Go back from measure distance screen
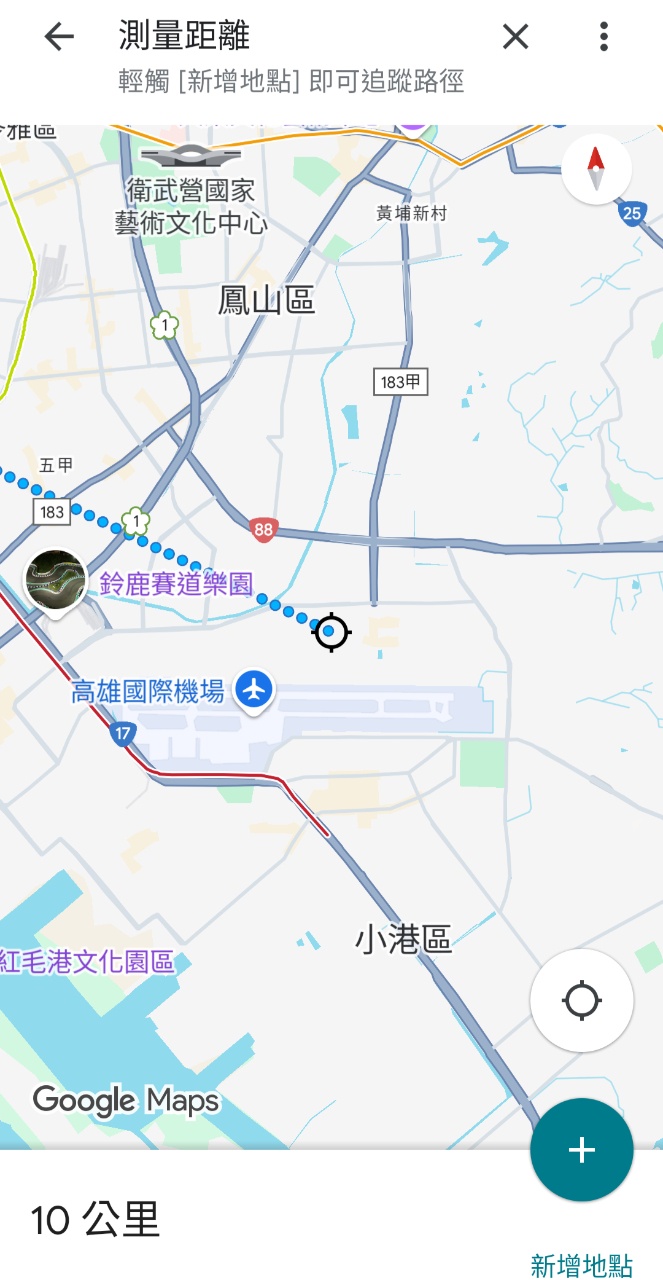Screen dimensions: 663x1280 pos(59,37)
